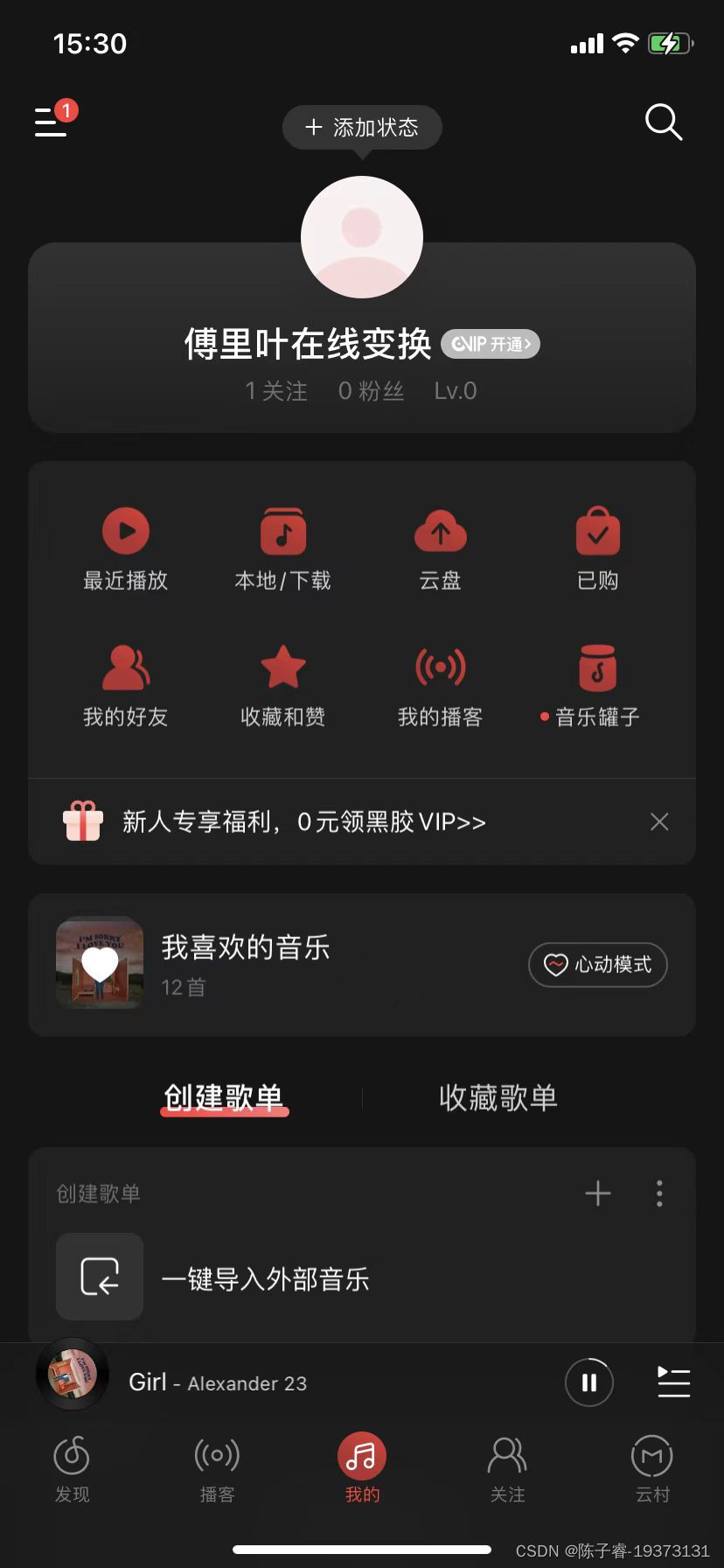The height and width of the screenshot is (1568, 724).
Task: Open 最近播放 (Recently Played)
Action: pos(125,547)
